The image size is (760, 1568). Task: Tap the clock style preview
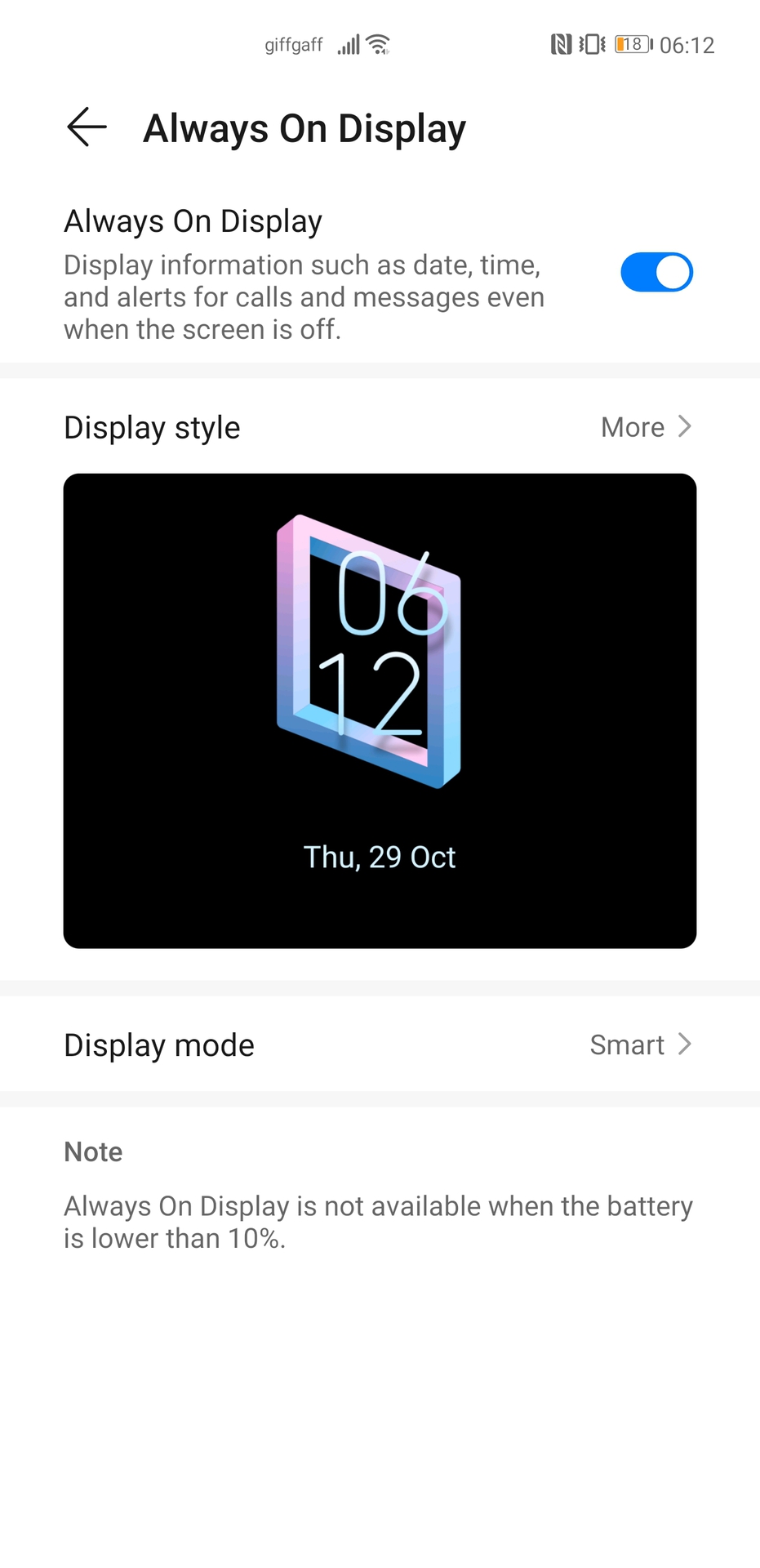[380, 710]
